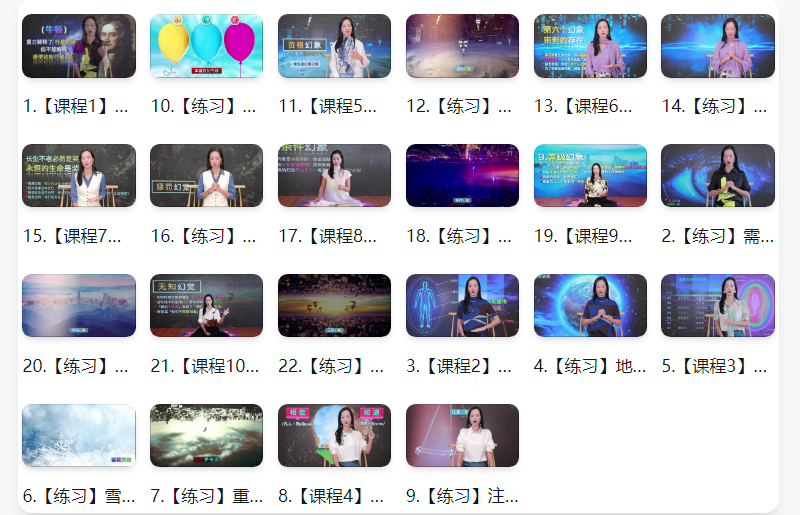Screen dimensions: 800x515
Task: Open video 15.【课程7】
Action: point(79,176)
